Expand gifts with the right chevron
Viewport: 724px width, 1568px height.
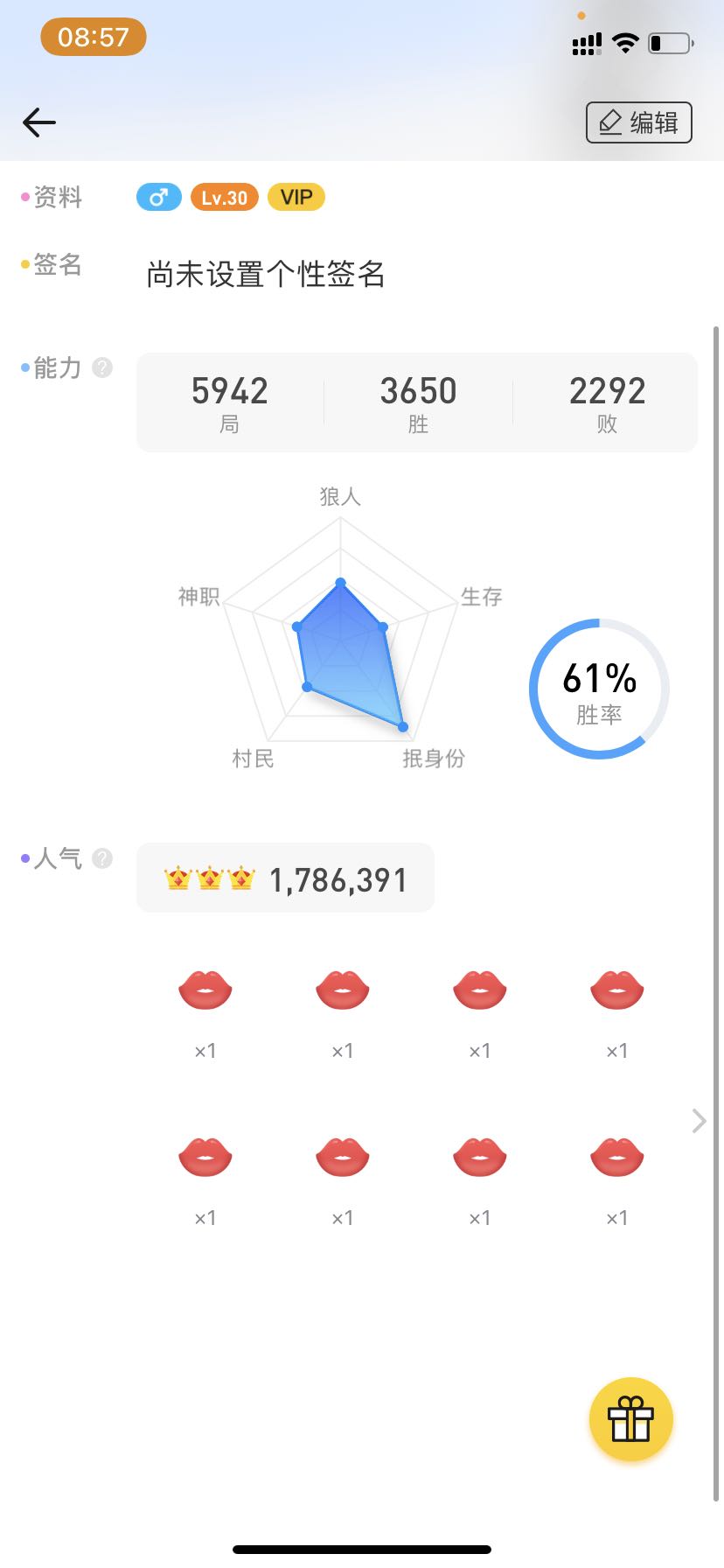[x=699, y=1121]
